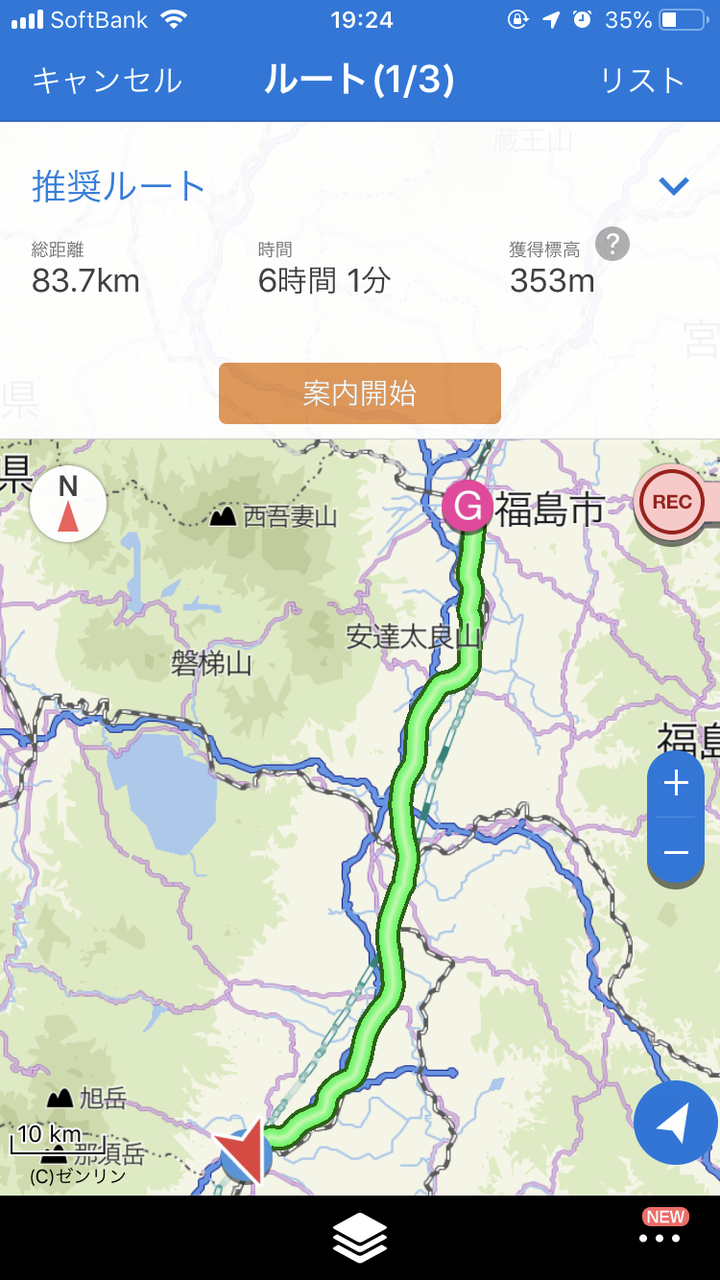The image size is (720, 1280).
Task: Zoom in on the map
Action: click(x=676, y=784)
